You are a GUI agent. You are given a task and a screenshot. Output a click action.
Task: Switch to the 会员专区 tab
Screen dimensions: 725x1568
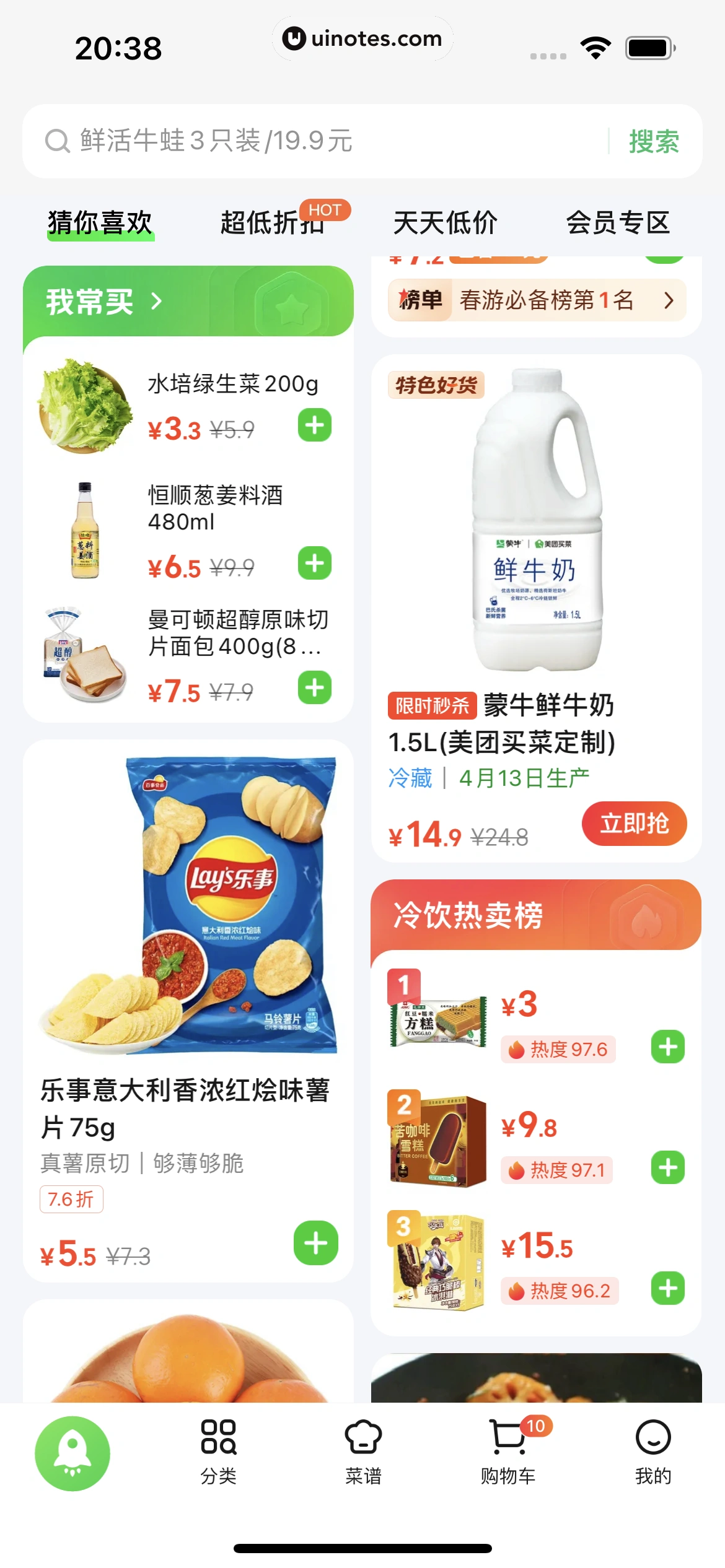pyautogui.click(x=618, y=222)
